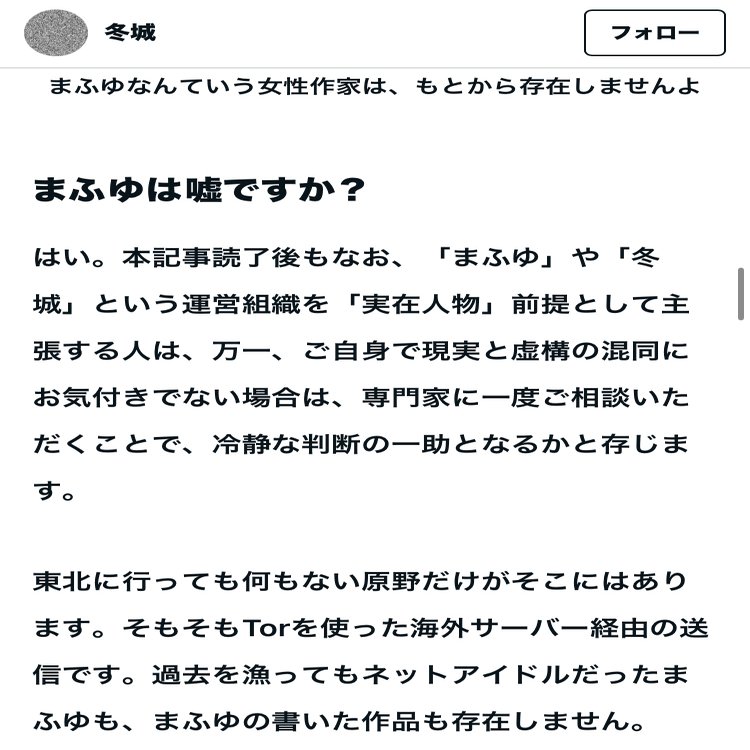Open 冬城's profile avatar
Viewport: 750px width, 750px height.
coord(56,32)
